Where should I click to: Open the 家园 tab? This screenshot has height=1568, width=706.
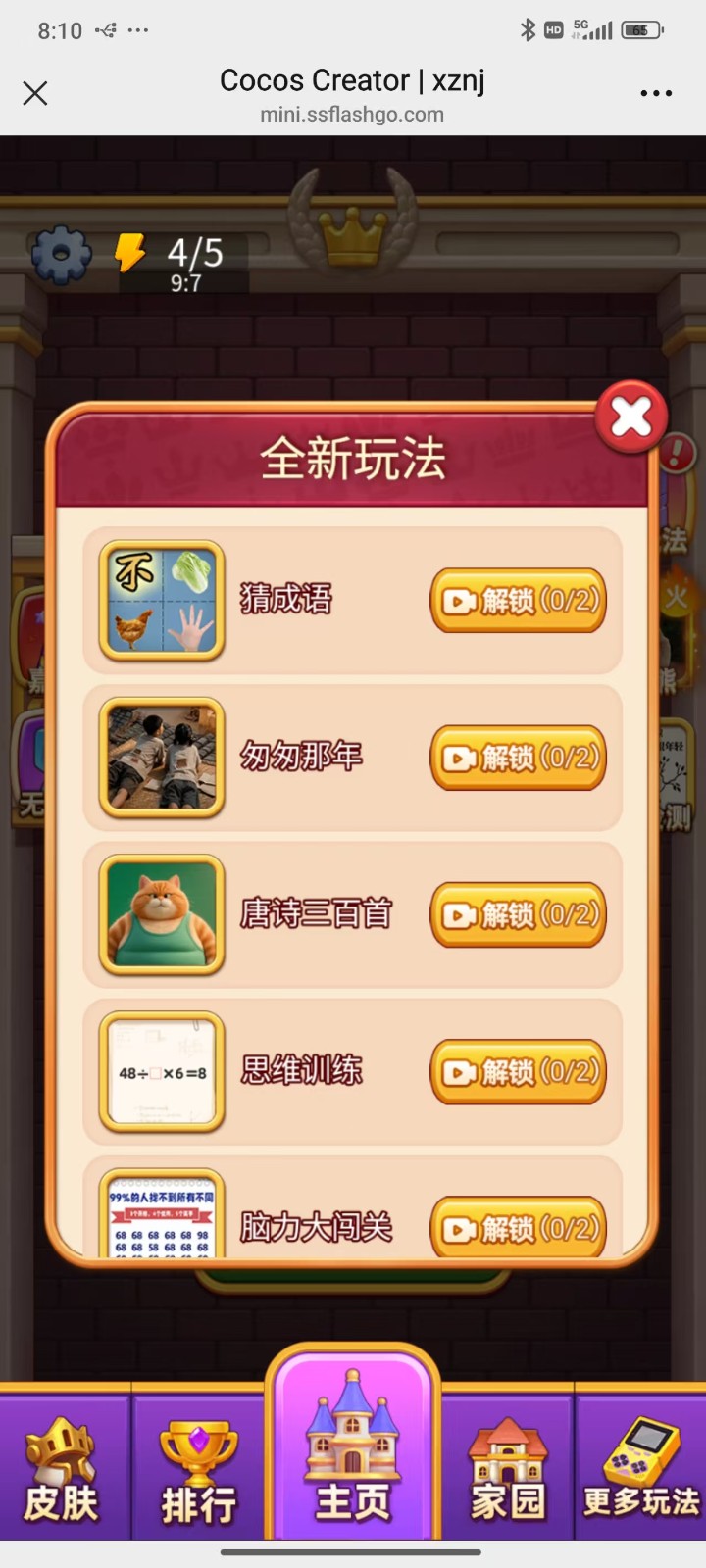point(507,1470)
